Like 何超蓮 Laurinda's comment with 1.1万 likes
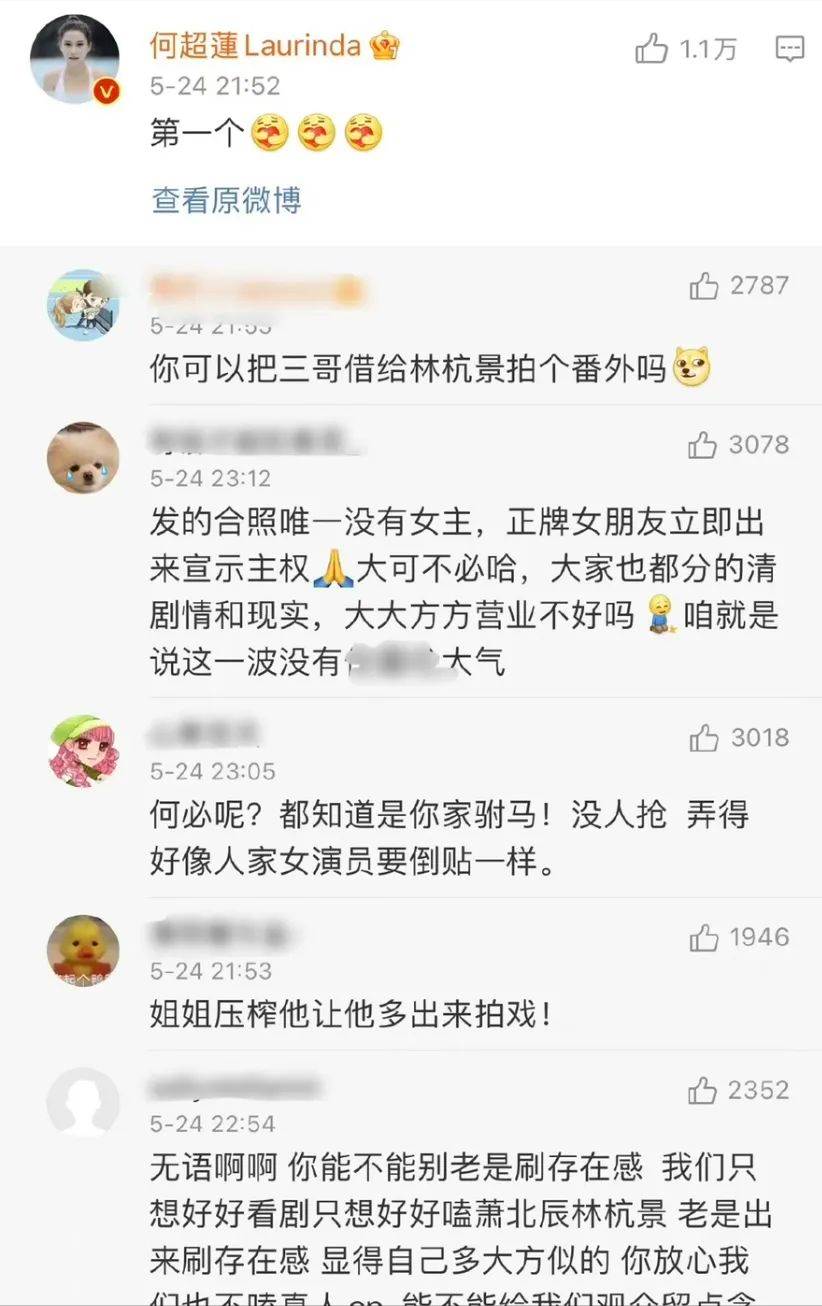The width and height of the screenshot is (822, 1306). 652,48
